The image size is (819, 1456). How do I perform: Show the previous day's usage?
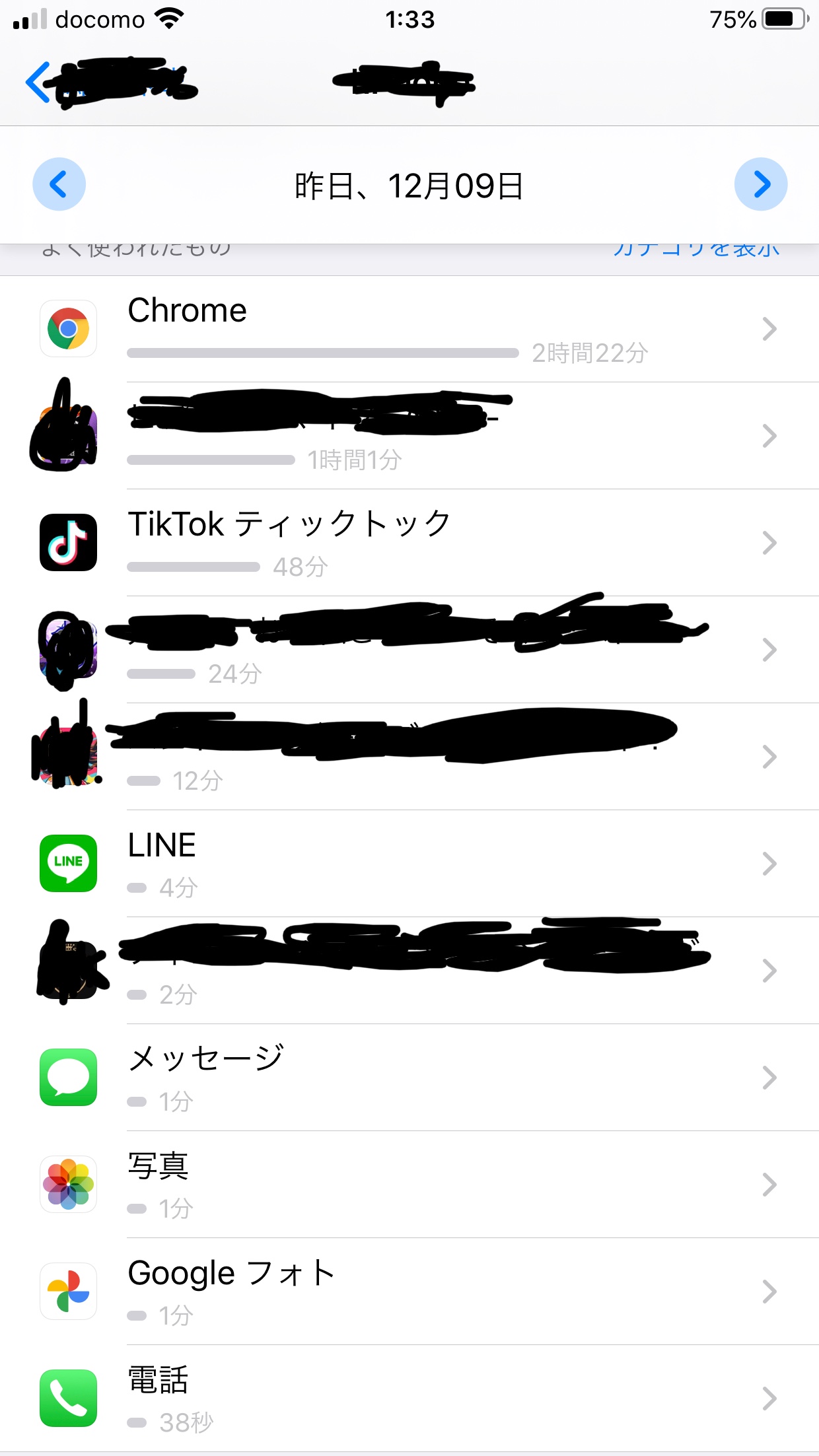59,184
